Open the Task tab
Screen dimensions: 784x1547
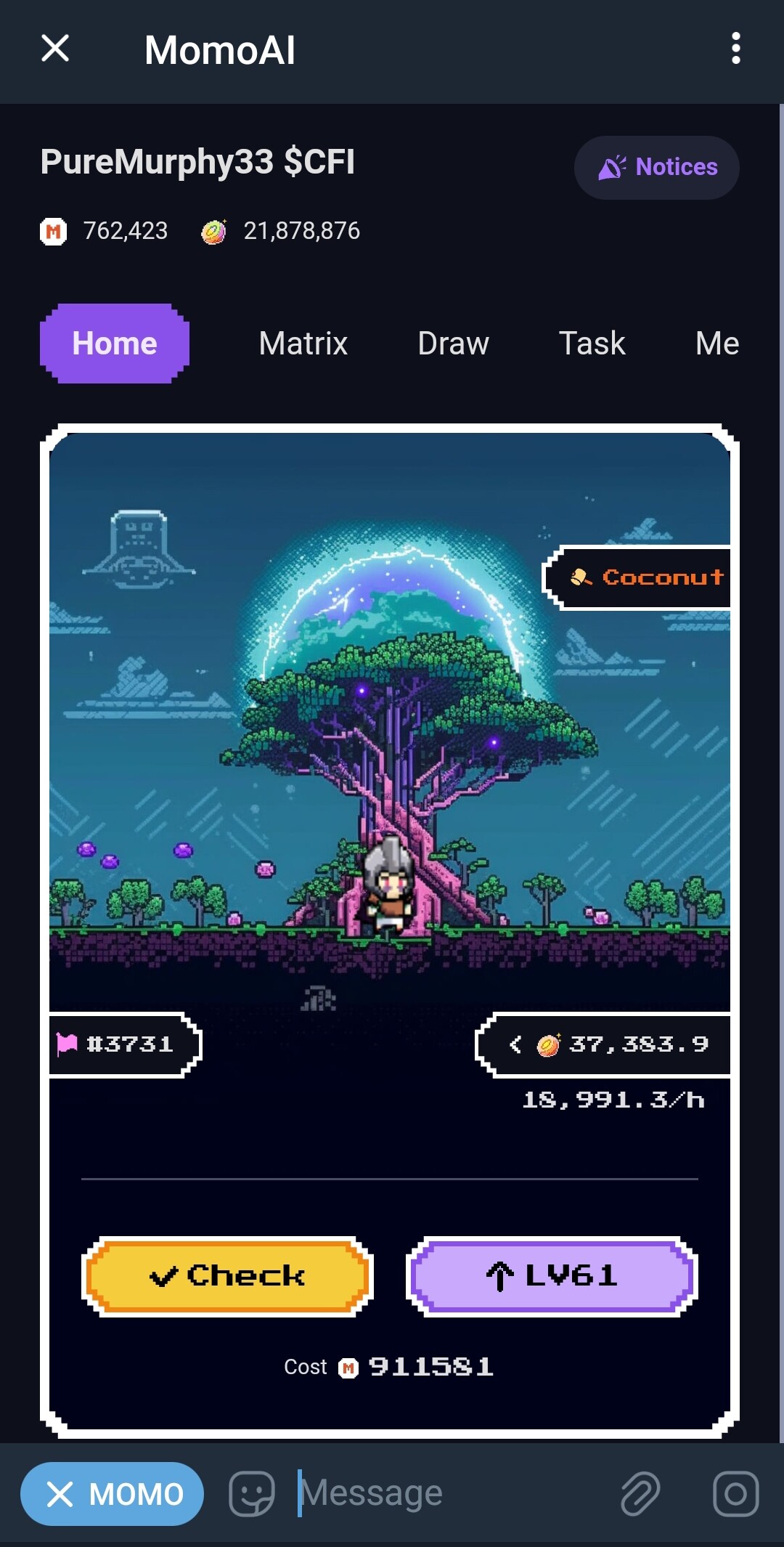(592, 344)
